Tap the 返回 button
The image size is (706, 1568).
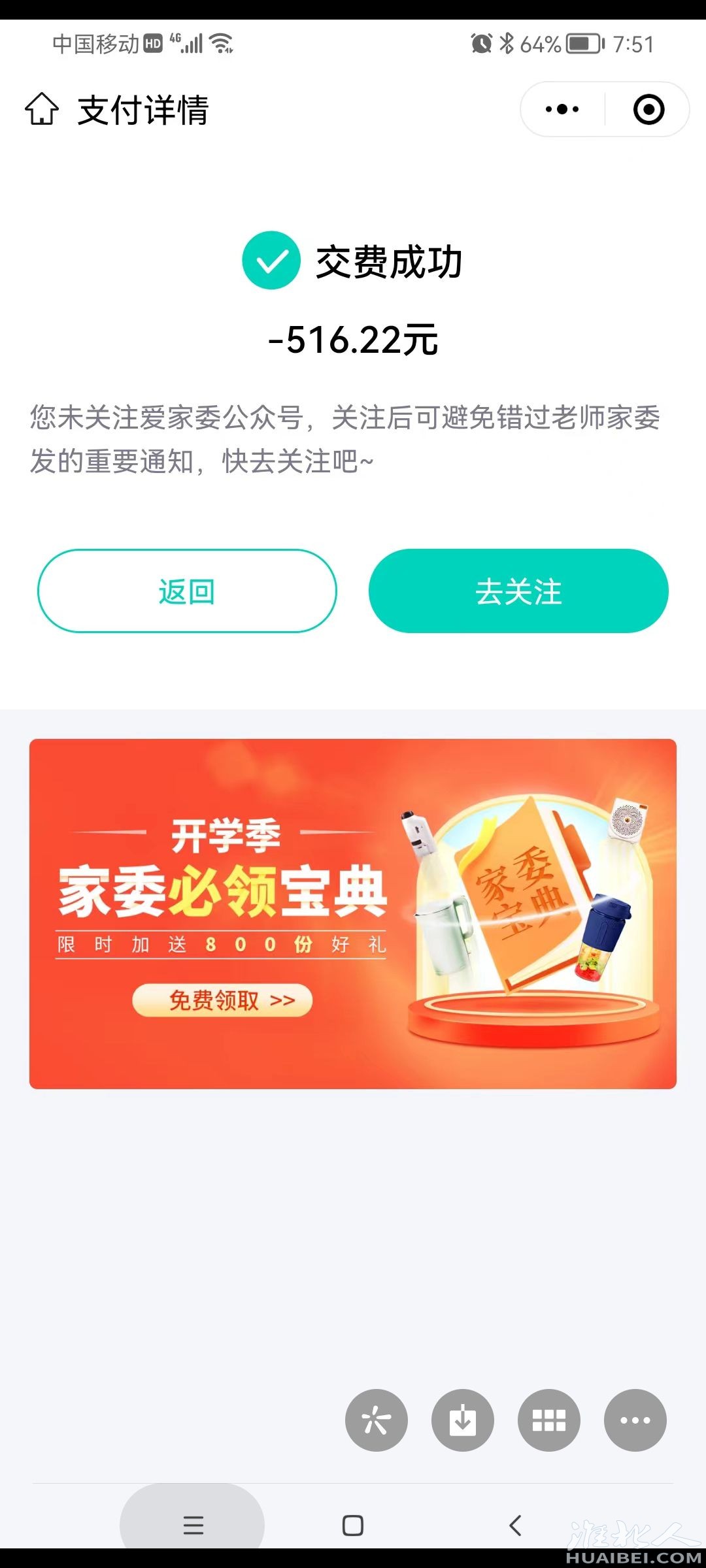pos(187,591)
